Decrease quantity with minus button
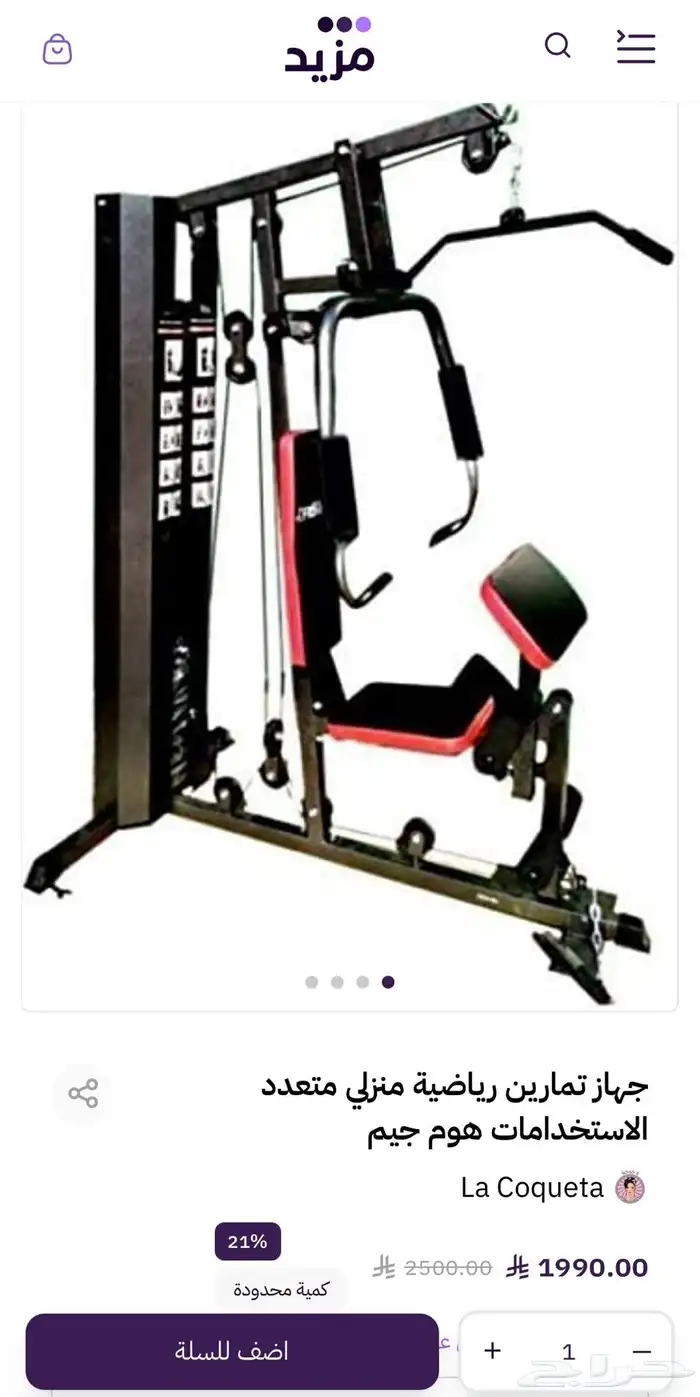Viewport: 700px width, 1397px height. (x=642, y=1351)
